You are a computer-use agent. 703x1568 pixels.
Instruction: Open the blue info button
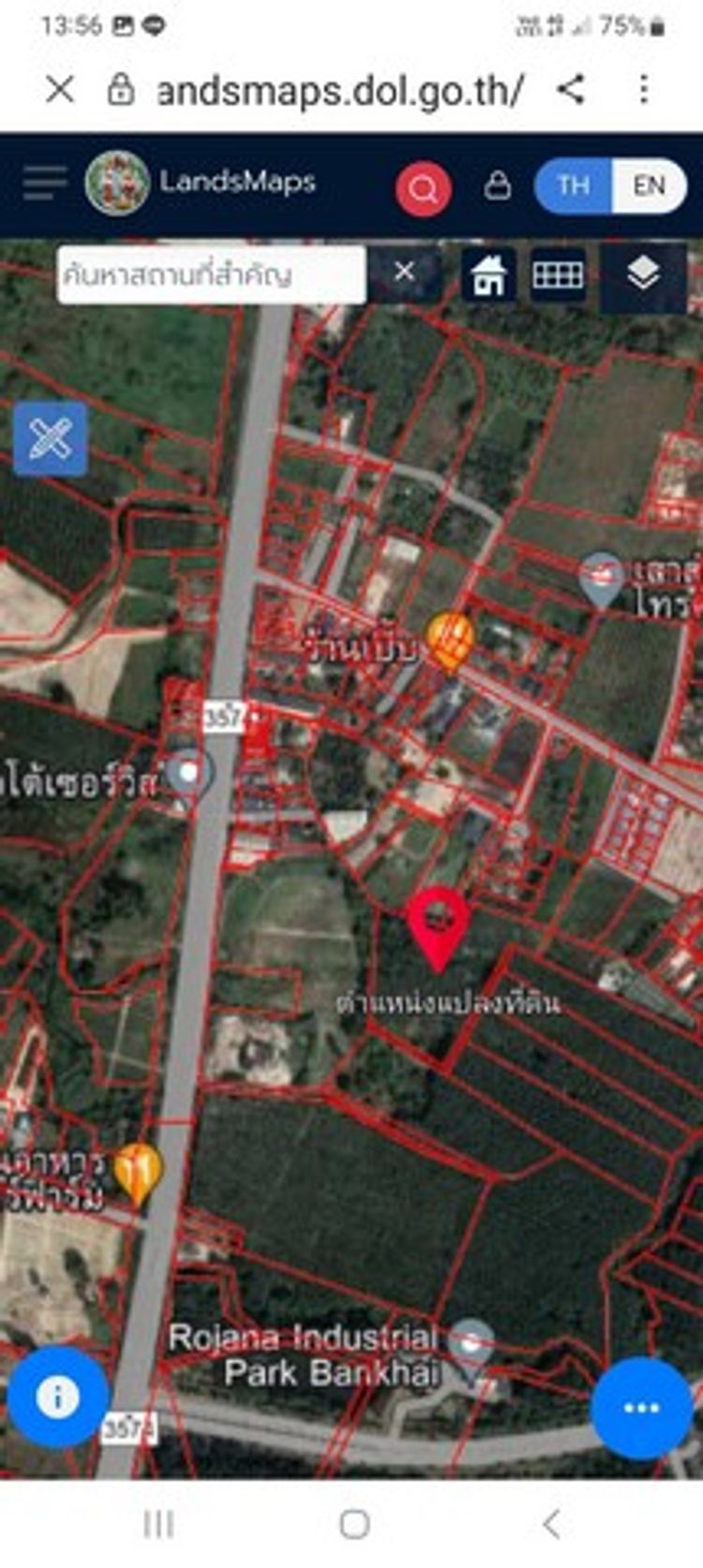(x=57, y=1397)
